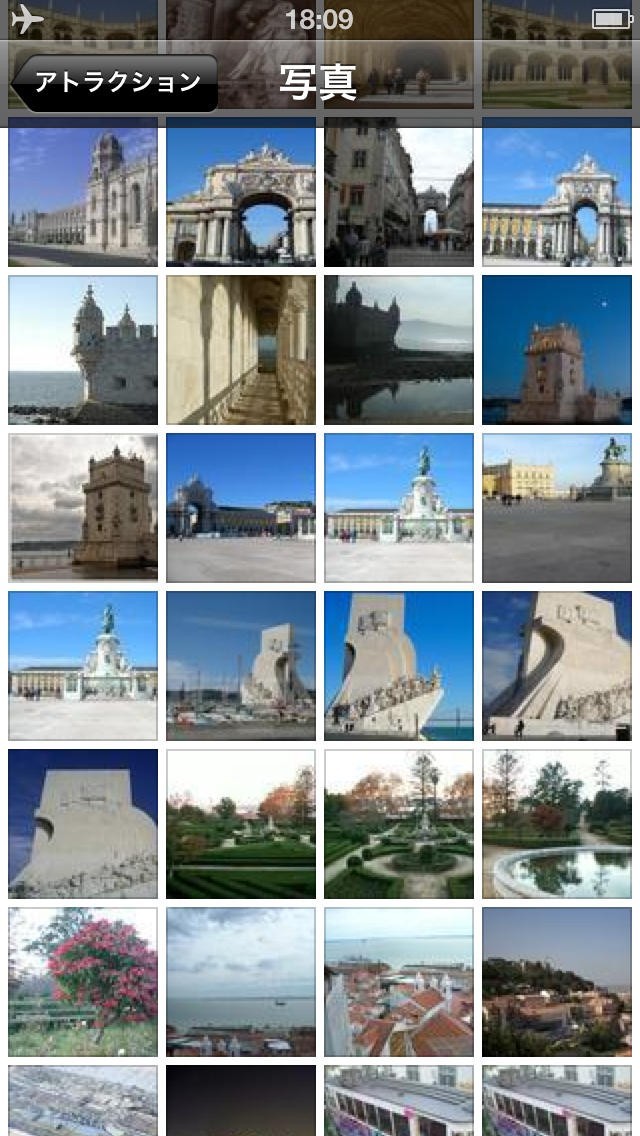Go back to アトラクション

[x=114, y=82]
